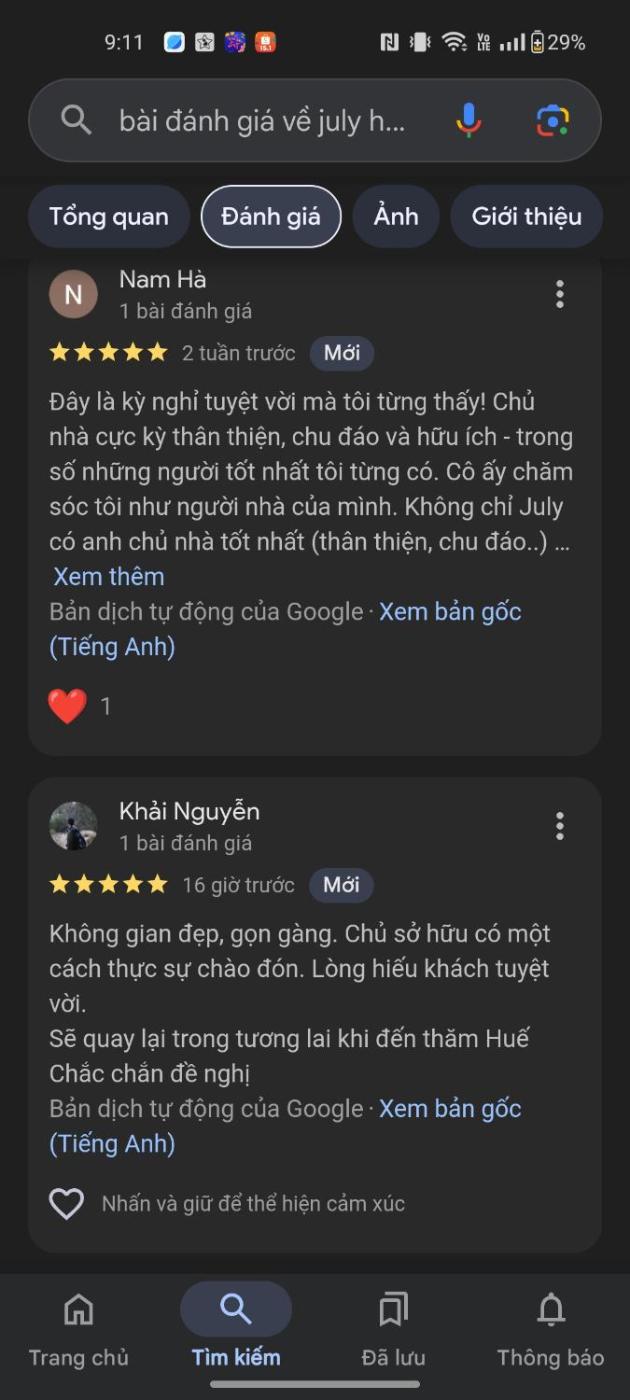
Task: Go to the Trang chủ home tab
Action: (x=78, y=1328)
